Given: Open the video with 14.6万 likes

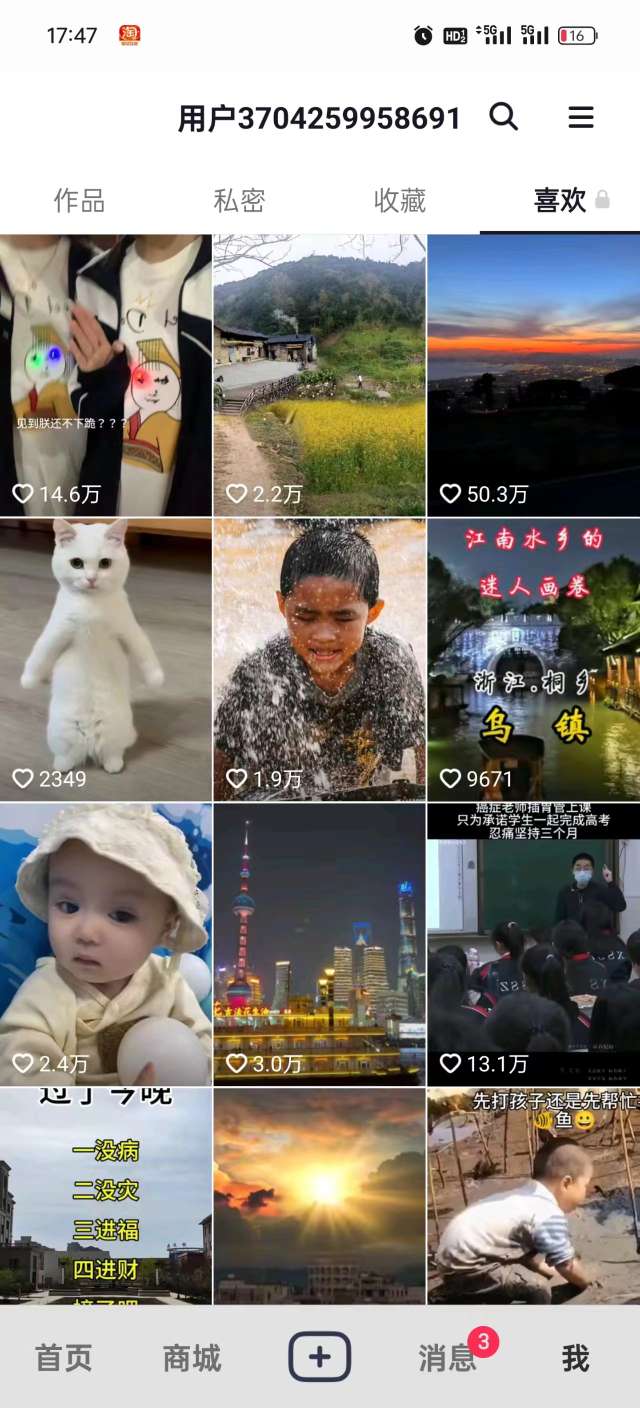Looking at the screenshot, I should [x=106, y=375].
